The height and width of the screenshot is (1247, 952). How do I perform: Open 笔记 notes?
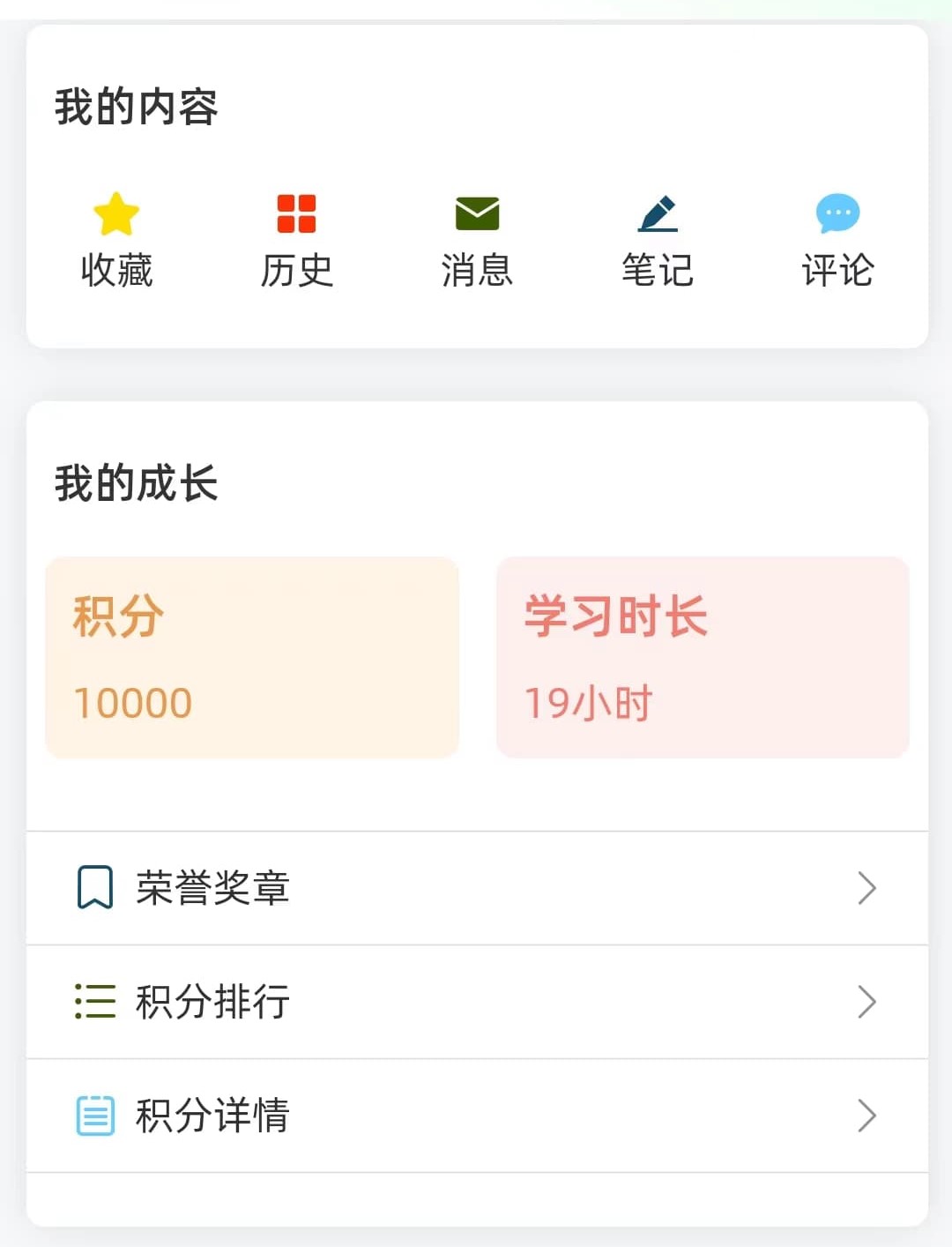click(658, 240)
